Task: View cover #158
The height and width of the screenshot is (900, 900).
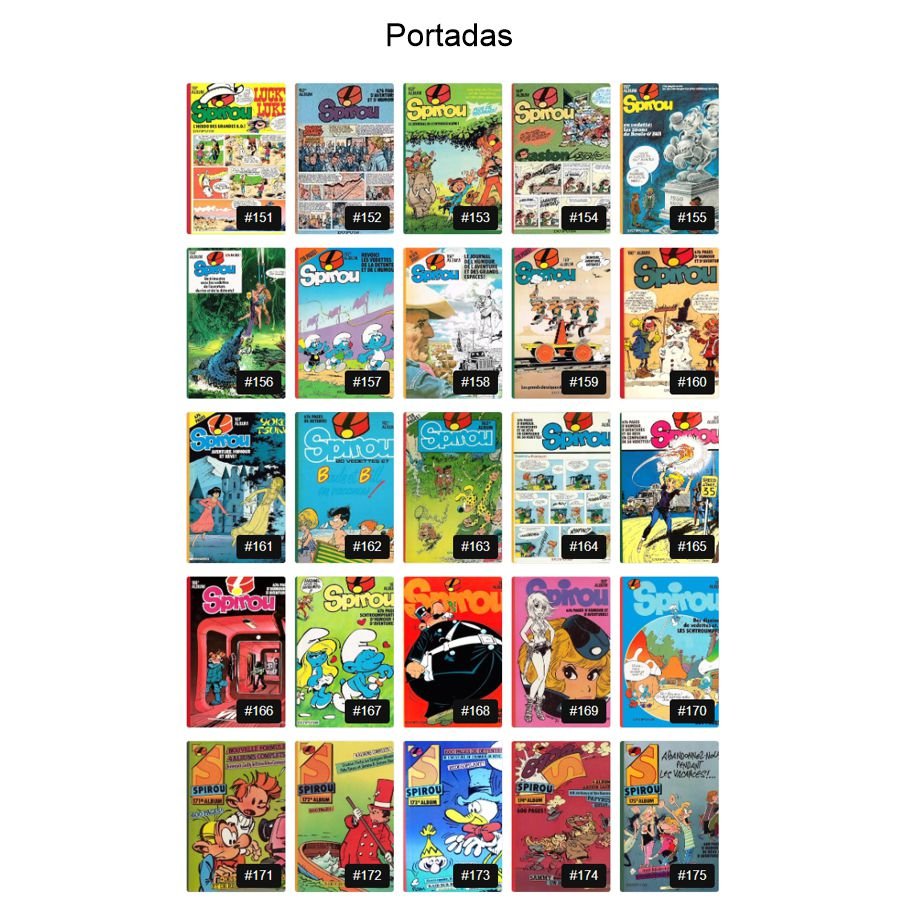Action: [x=453, y=323]
